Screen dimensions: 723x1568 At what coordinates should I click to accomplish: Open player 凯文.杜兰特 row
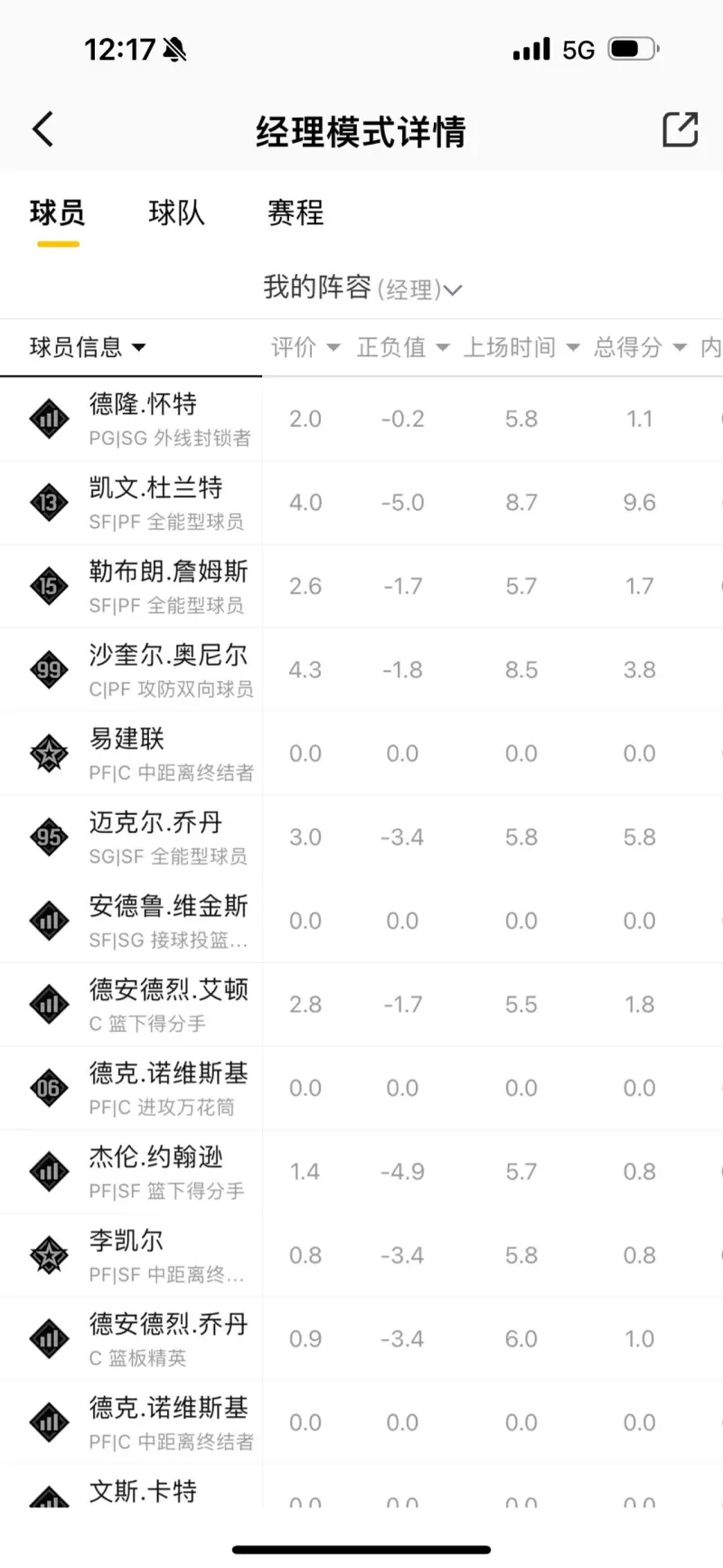(155, 502)
